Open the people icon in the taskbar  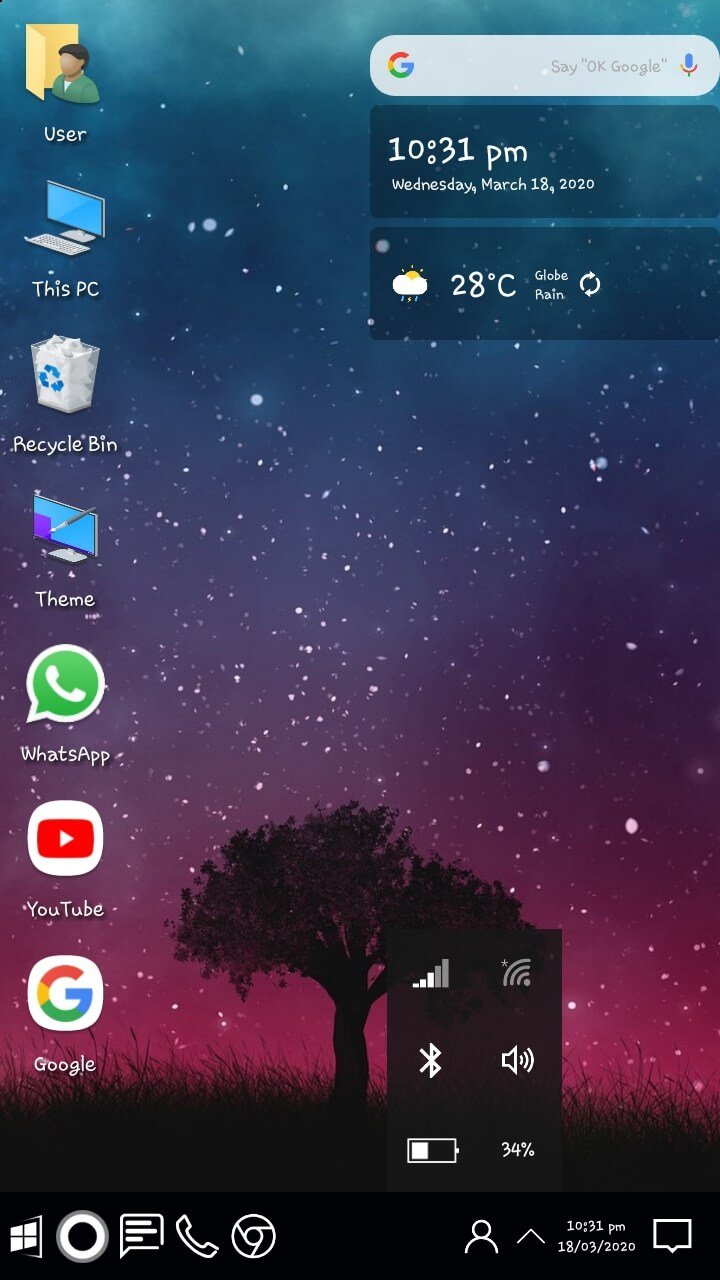coord(481,1237)
